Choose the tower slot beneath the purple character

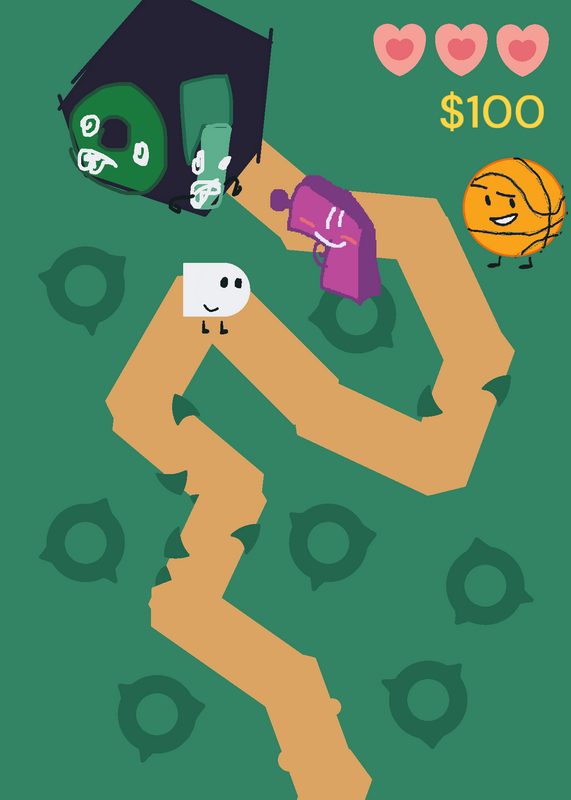(354, 316)
